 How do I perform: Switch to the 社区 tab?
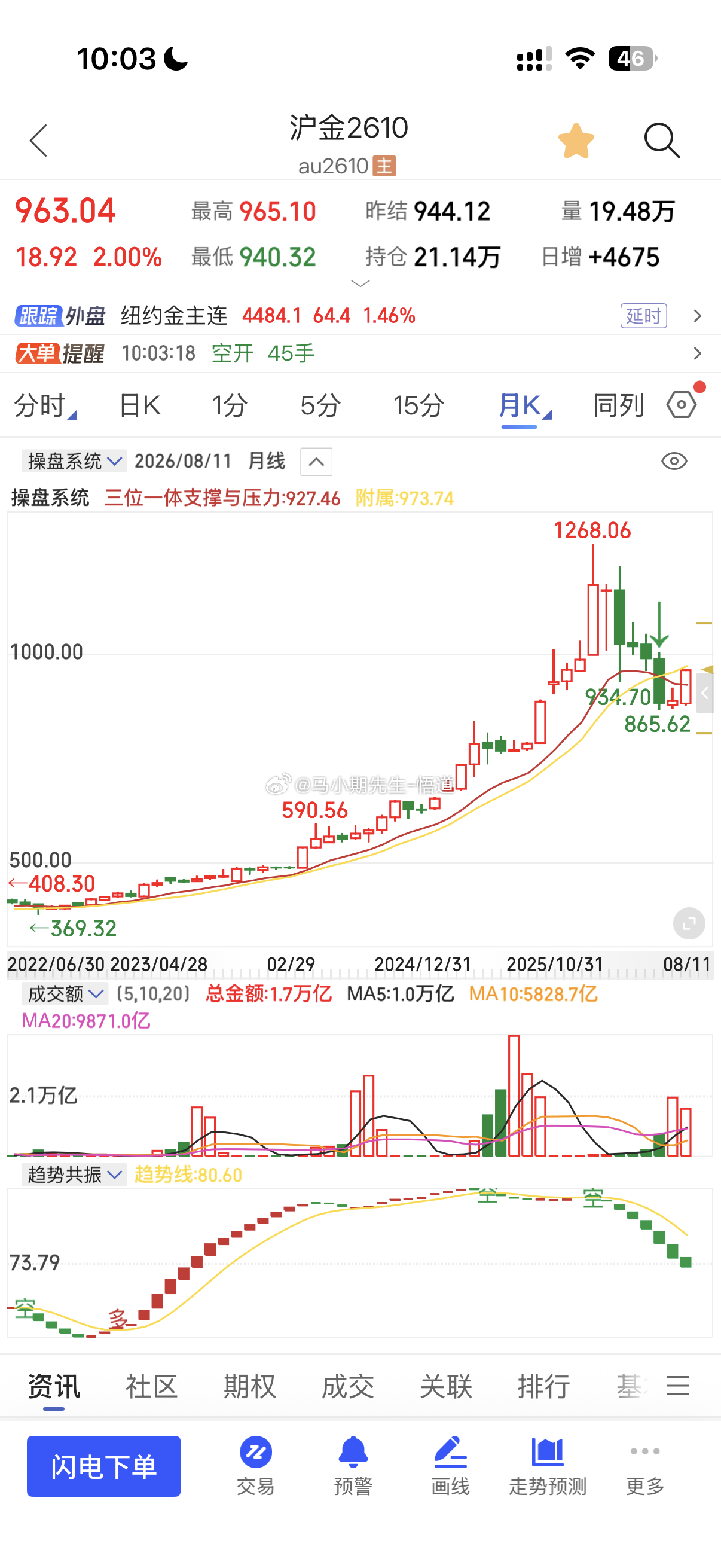pos(151,1387)
